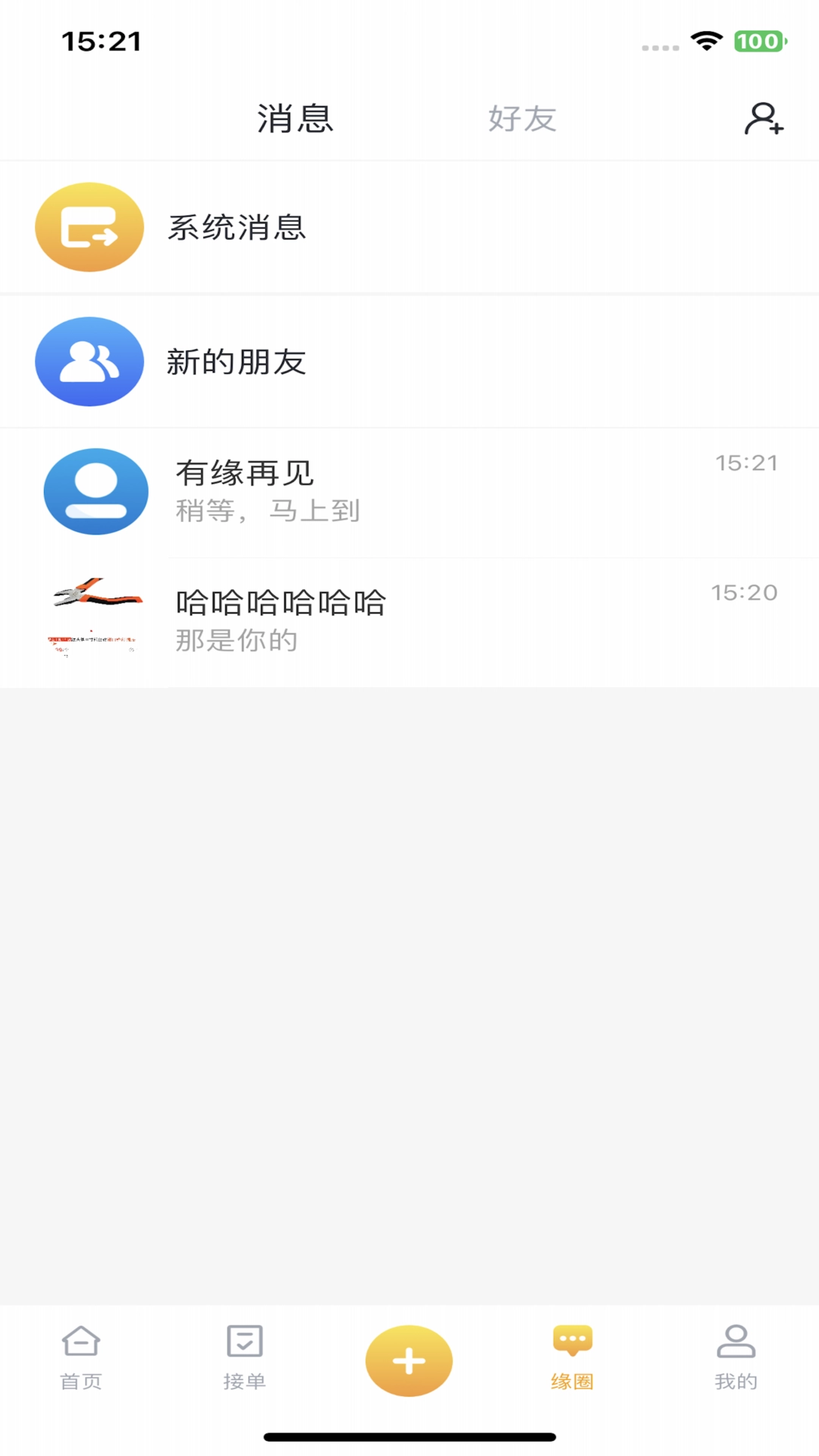Tap the yellow plus button to create content
819x1456 pixels.
pos(409,1360)
